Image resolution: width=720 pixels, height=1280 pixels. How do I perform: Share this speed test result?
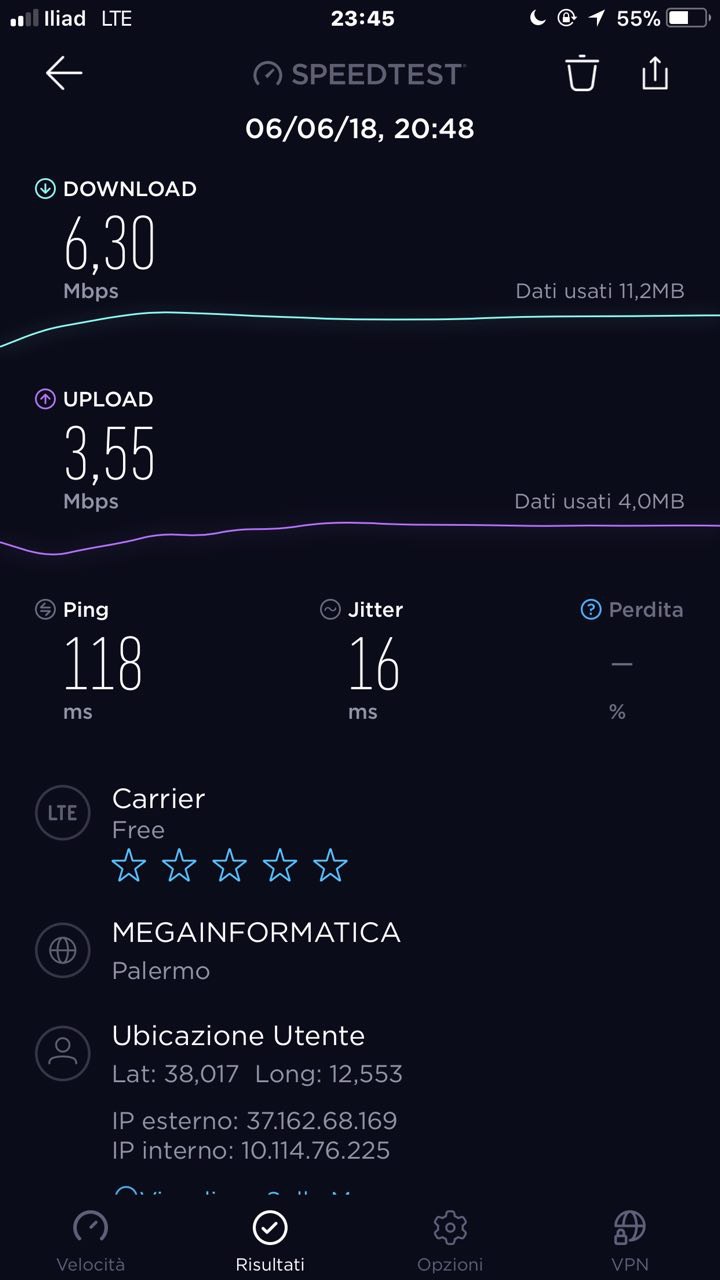tap(655, 73)
